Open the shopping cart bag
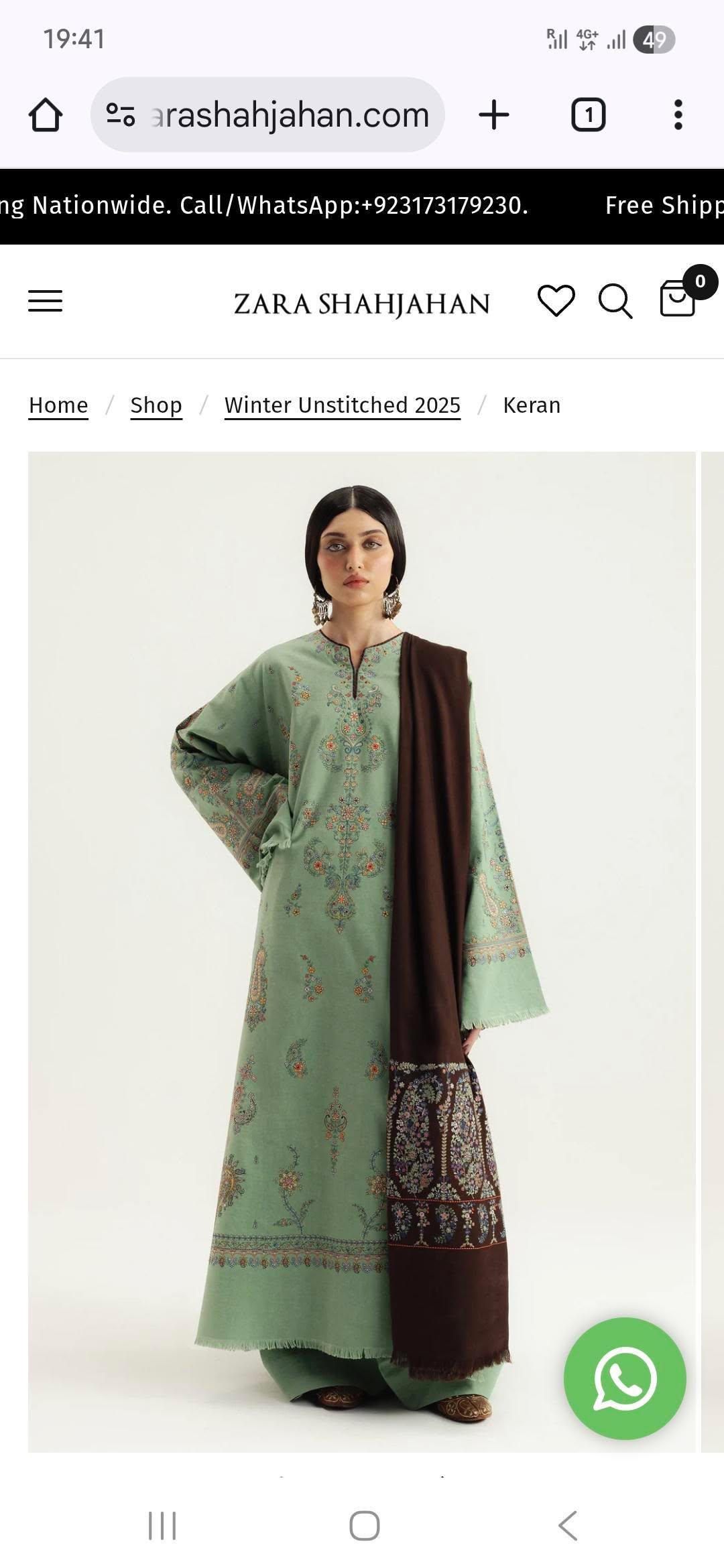Screen dimensions: 724x1568 (x=678, y=299)
